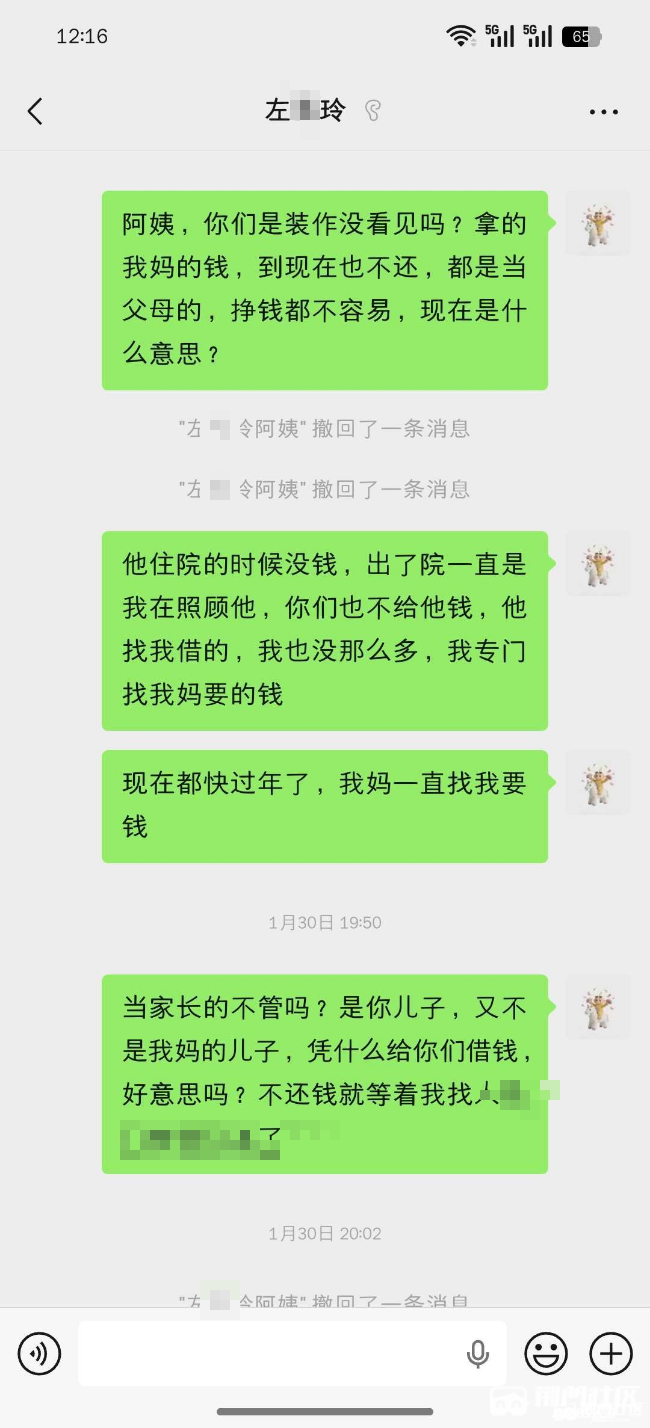Tap the avatar beside the message starting 现在都快过年了
Screen dimensions: 650x1428
tap(598, 782)
